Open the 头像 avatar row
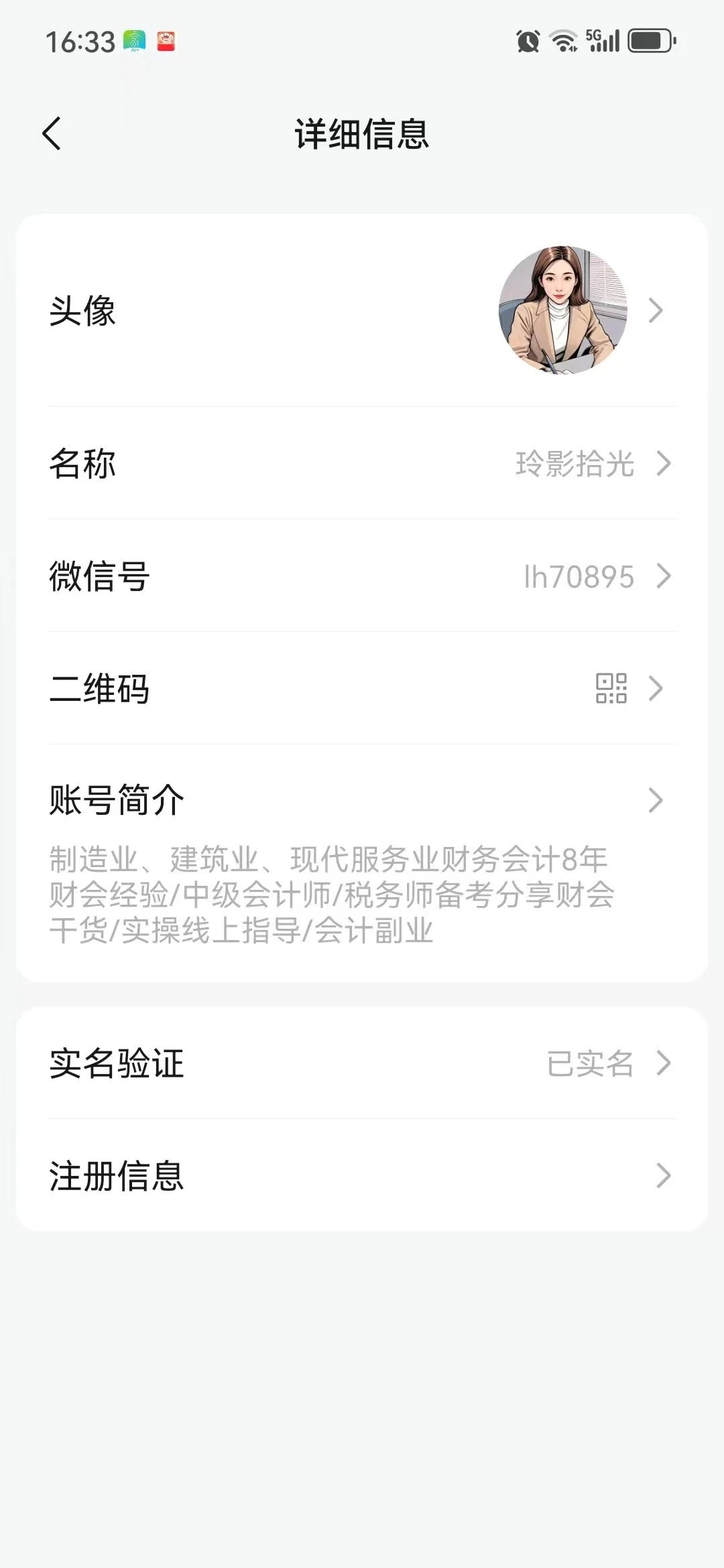724x1568 pixels. [x=362, y=310]
